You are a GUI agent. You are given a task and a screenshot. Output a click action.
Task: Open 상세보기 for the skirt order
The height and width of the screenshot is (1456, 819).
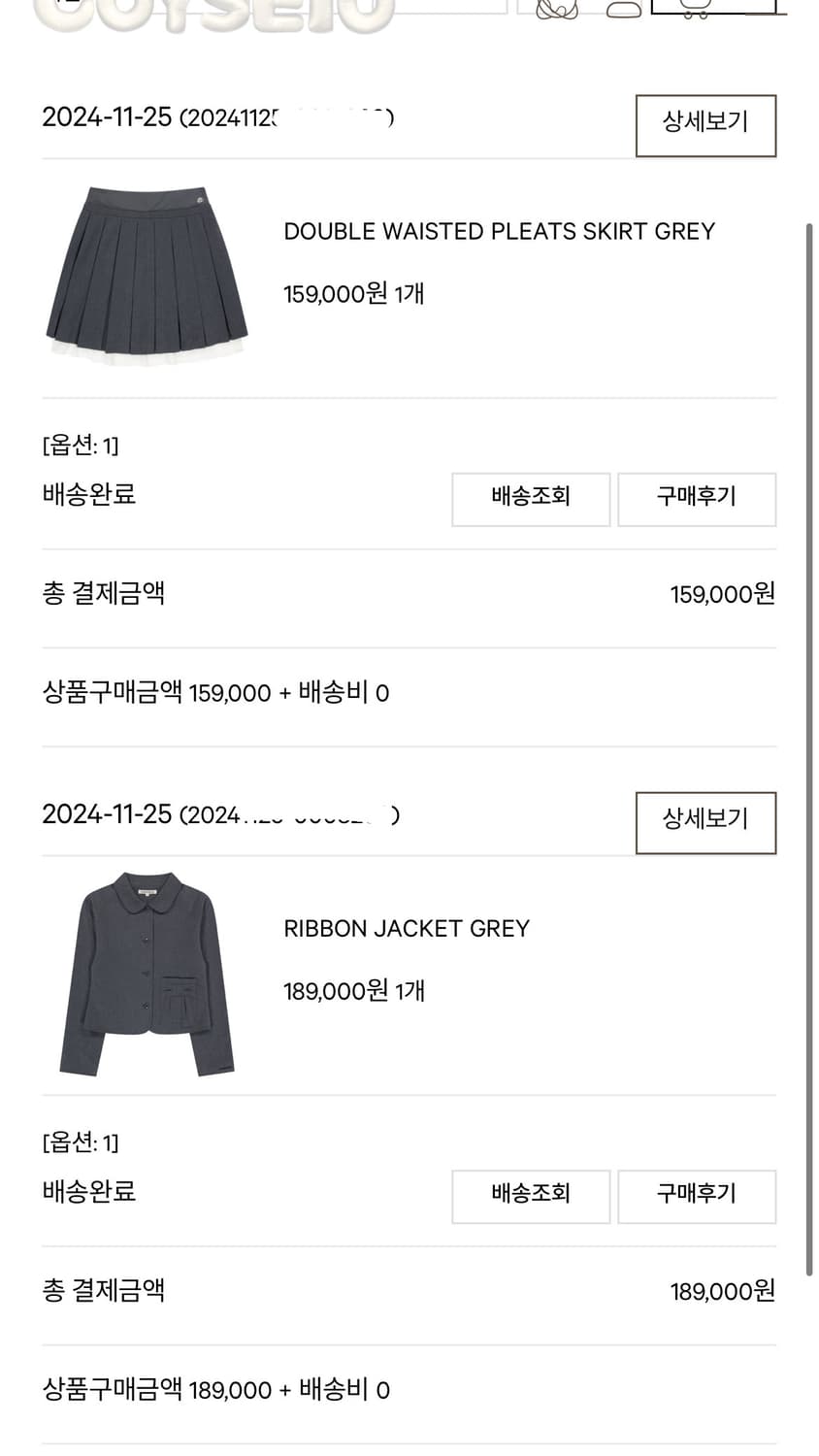pyautogui.click(x=705, y=126)
